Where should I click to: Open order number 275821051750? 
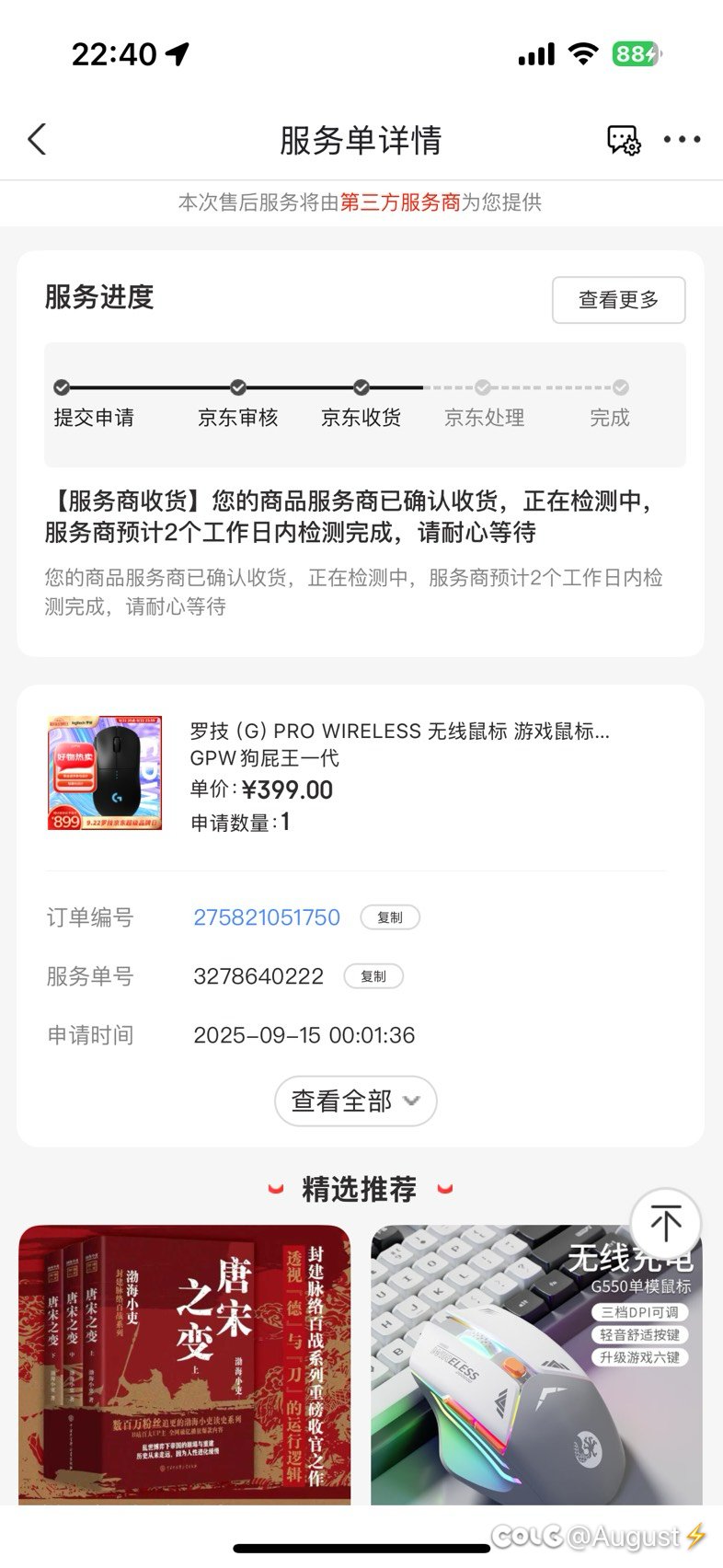pyautogui.click(x=267, y=917)
